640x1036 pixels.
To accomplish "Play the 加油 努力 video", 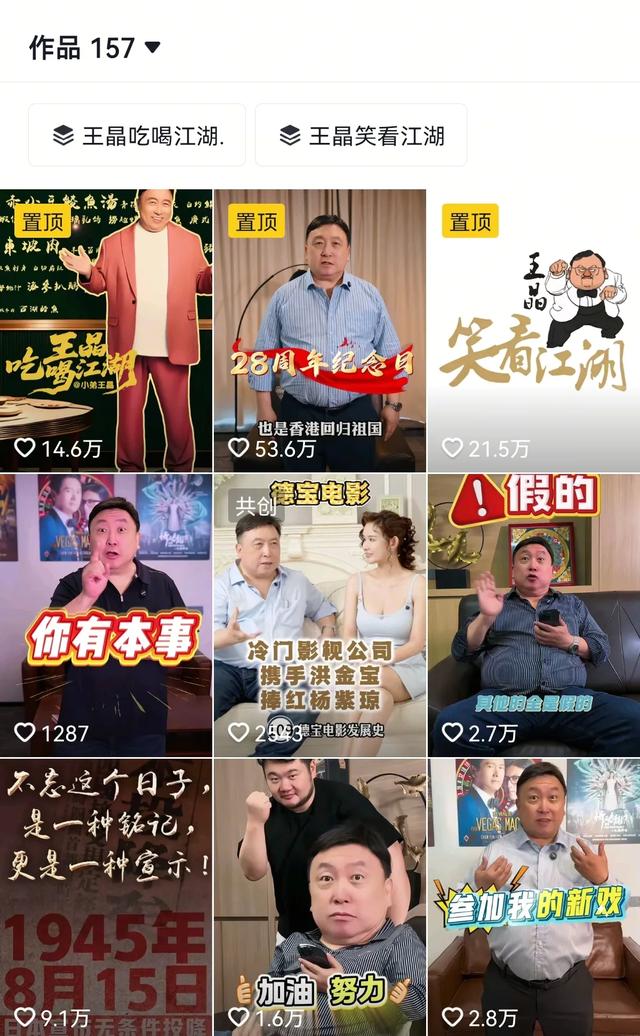I will pyautogui.click(x=320, y=897).
